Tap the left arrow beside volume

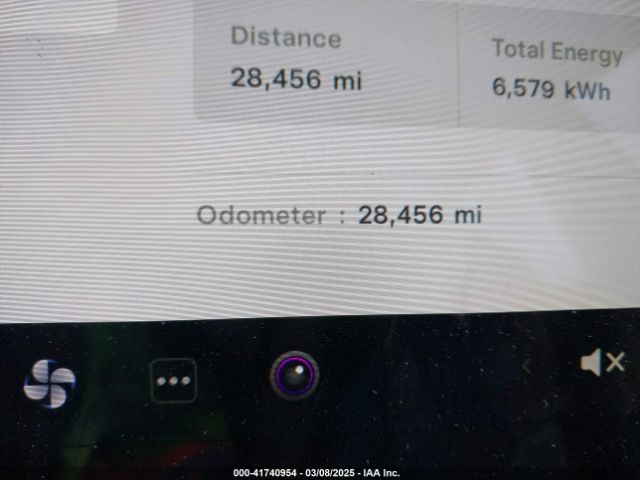tap(527, 366)
